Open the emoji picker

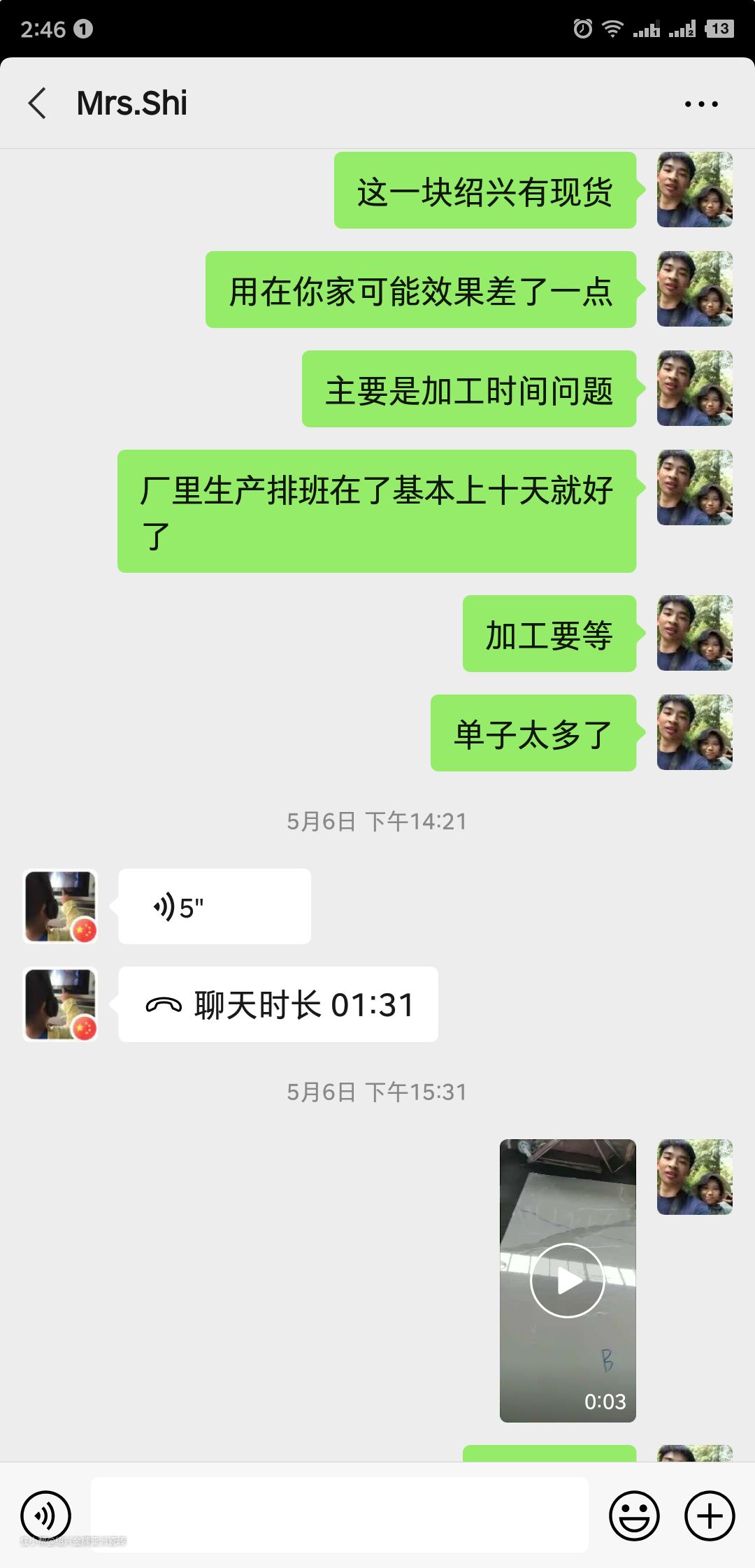[634, 1516]
